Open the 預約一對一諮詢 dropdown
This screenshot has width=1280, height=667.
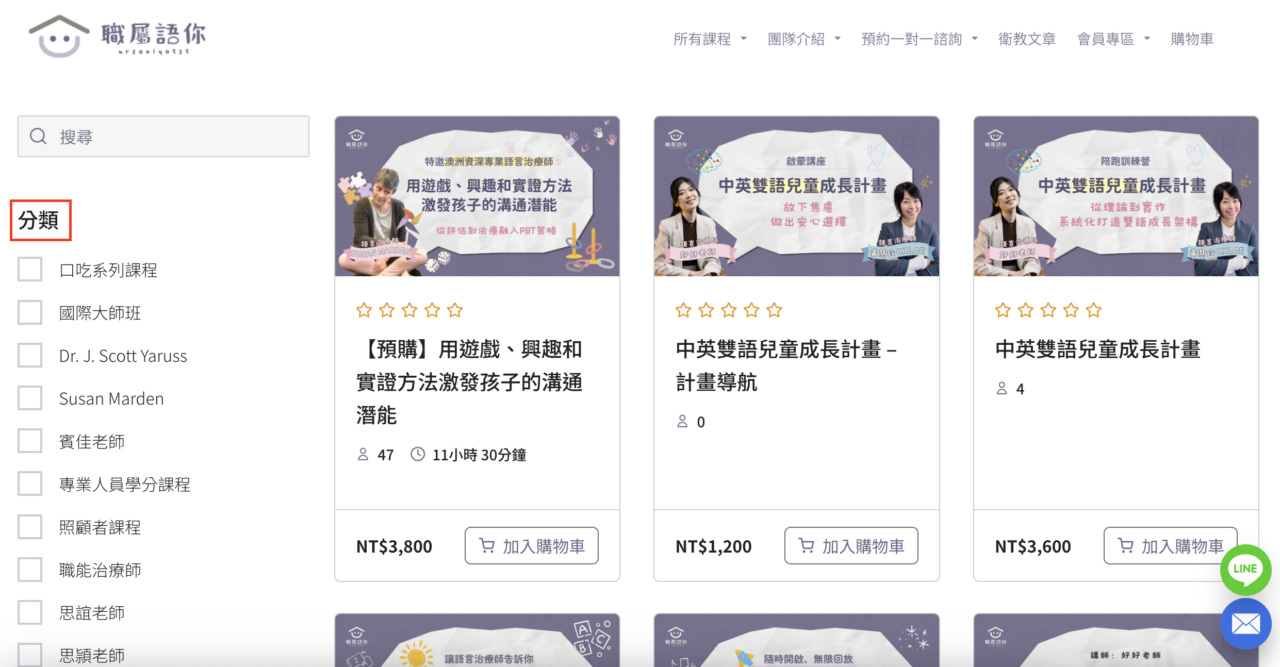click(x=919, y=39)
